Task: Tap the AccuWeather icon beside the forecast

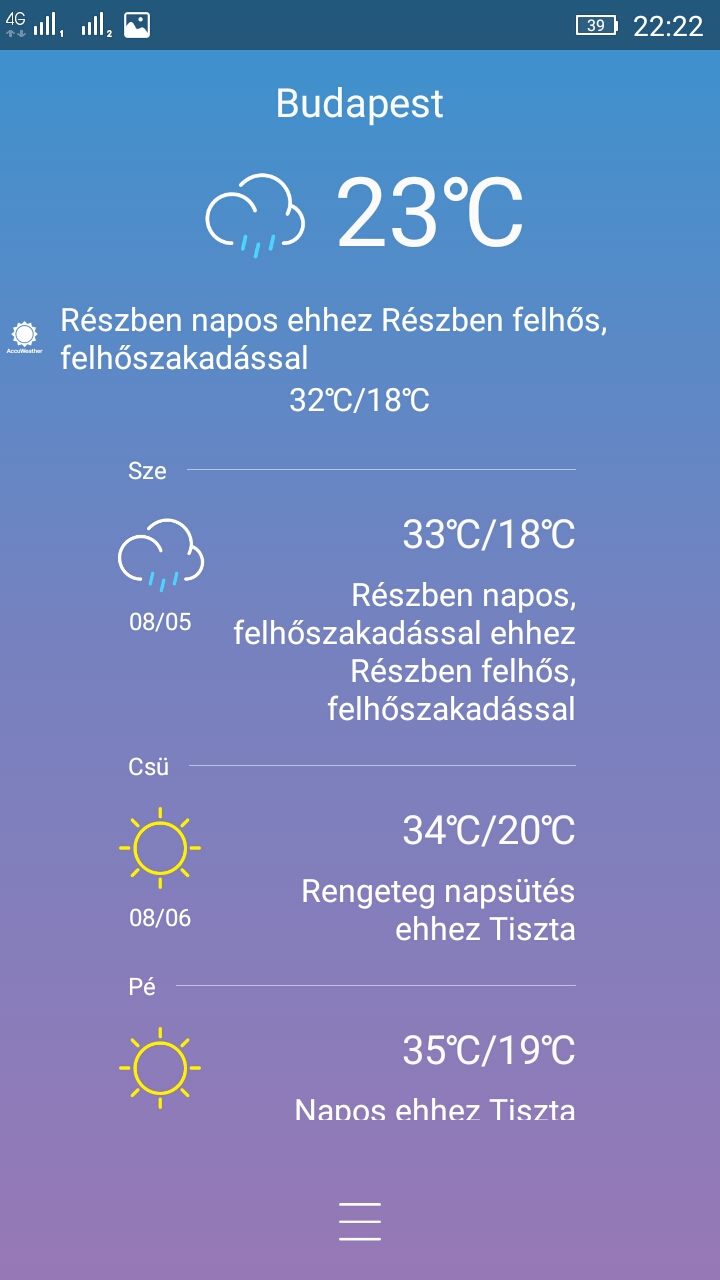Action: click(x=25, y=338)
